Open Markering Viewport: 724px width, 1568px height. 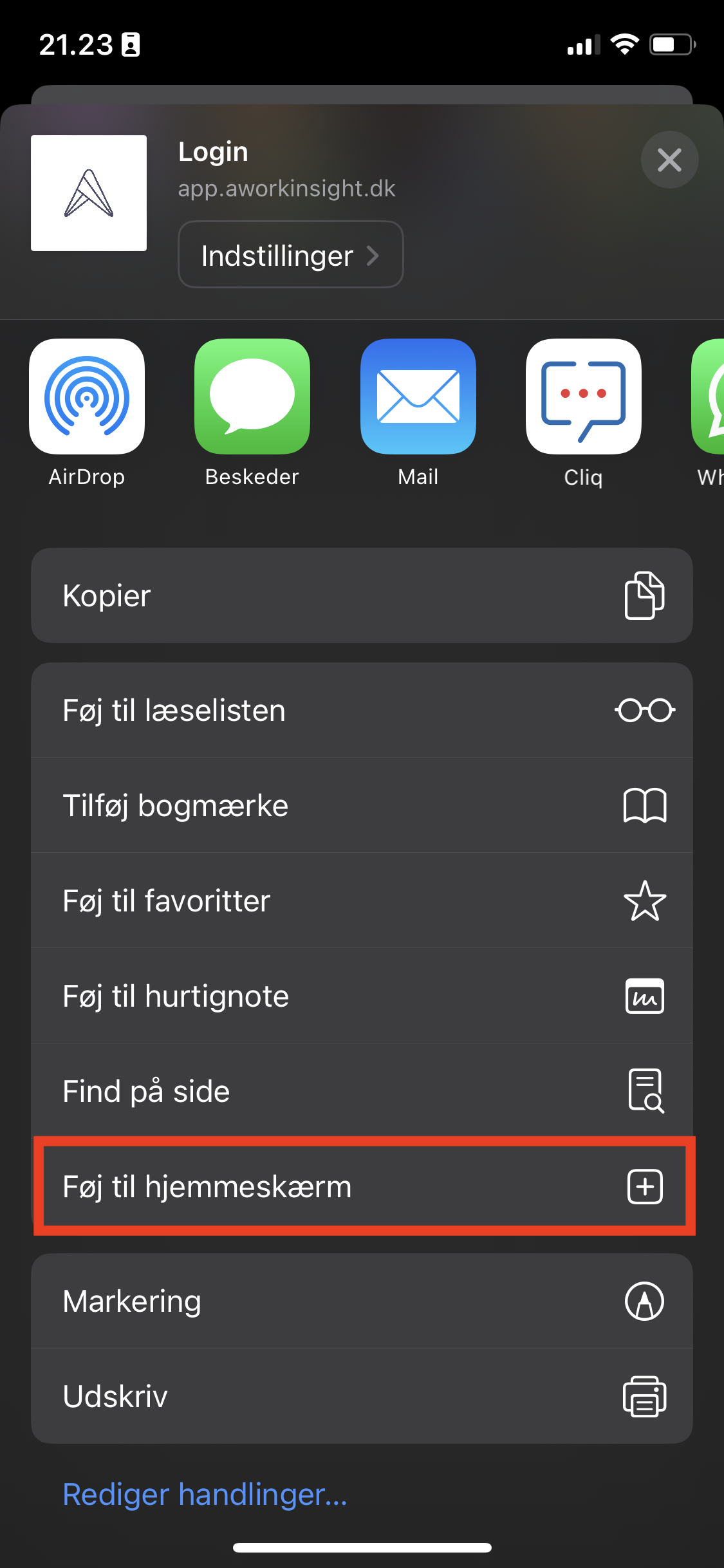click(362, 1301)
